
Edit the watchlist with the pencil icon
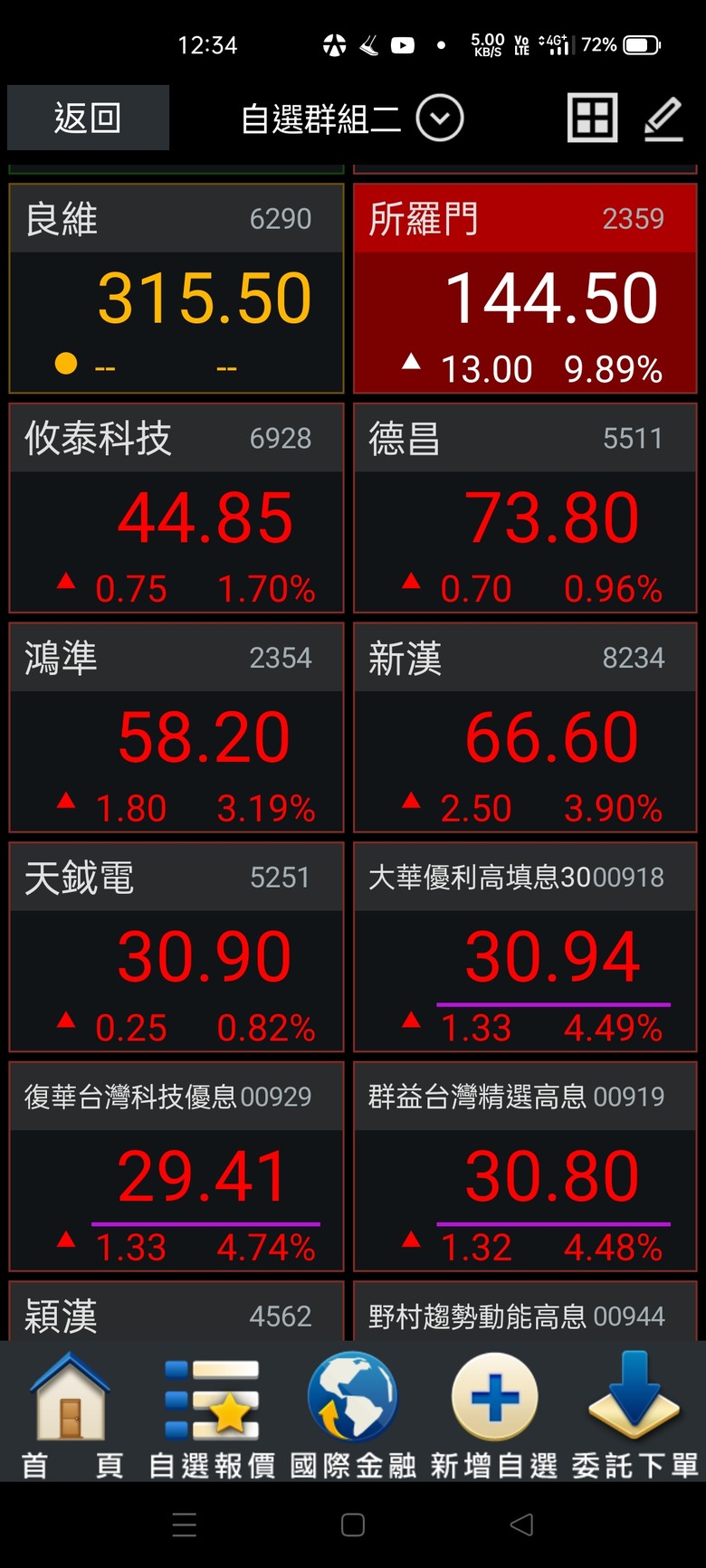[663, 119]
